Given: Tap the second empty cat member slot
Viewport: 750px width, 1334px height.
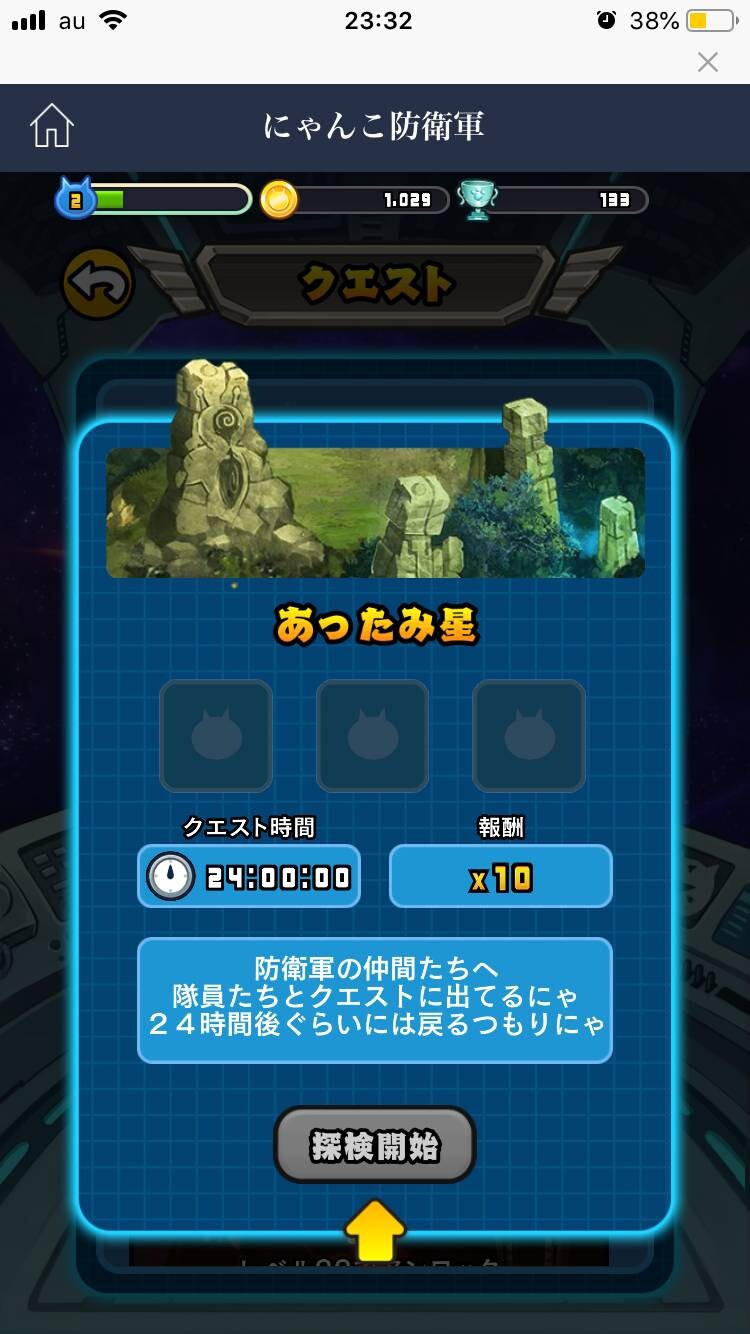Looking at the screenshot, I should [x=372, y=736].
